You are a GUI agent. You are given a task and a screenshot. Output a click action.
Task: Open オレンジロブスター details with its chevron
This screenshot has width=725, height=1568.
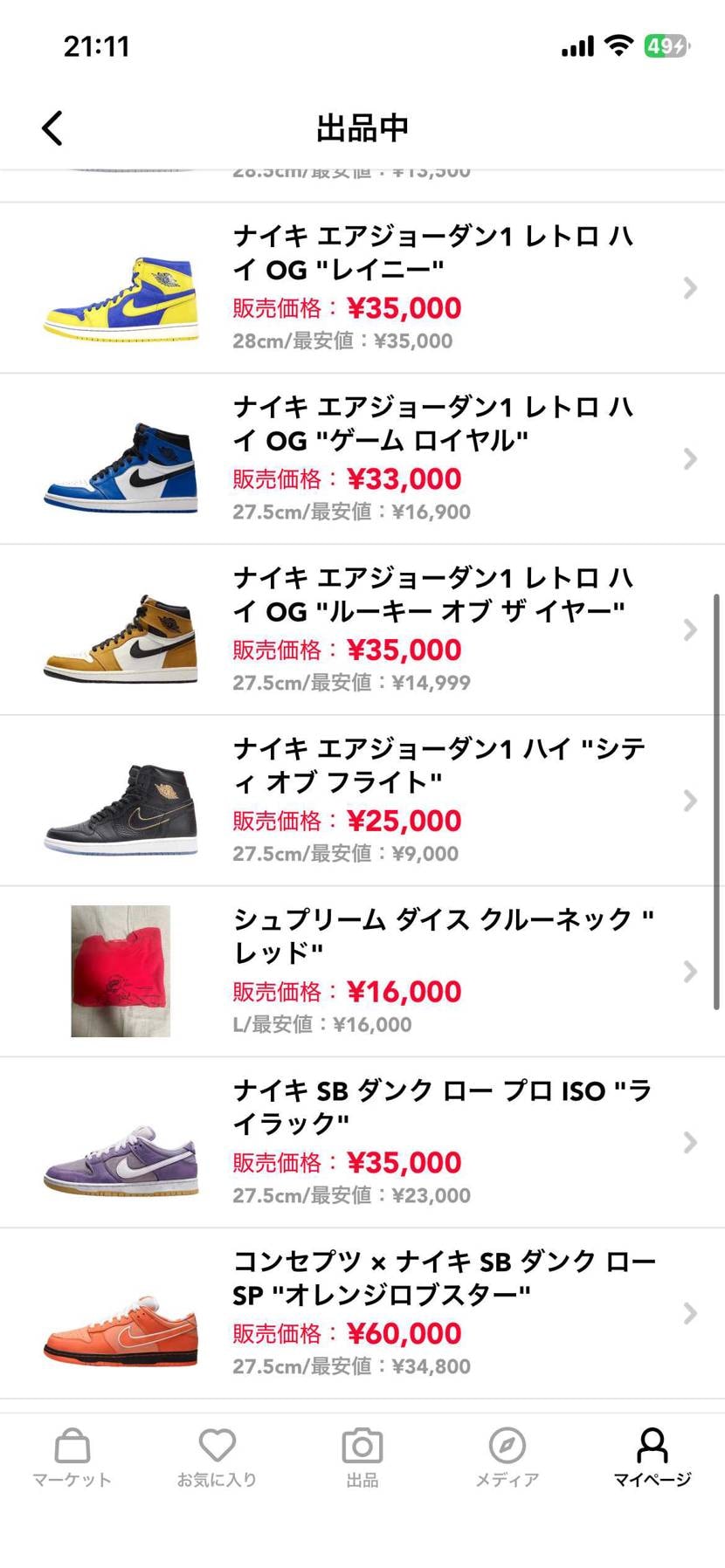[689, 1314]
